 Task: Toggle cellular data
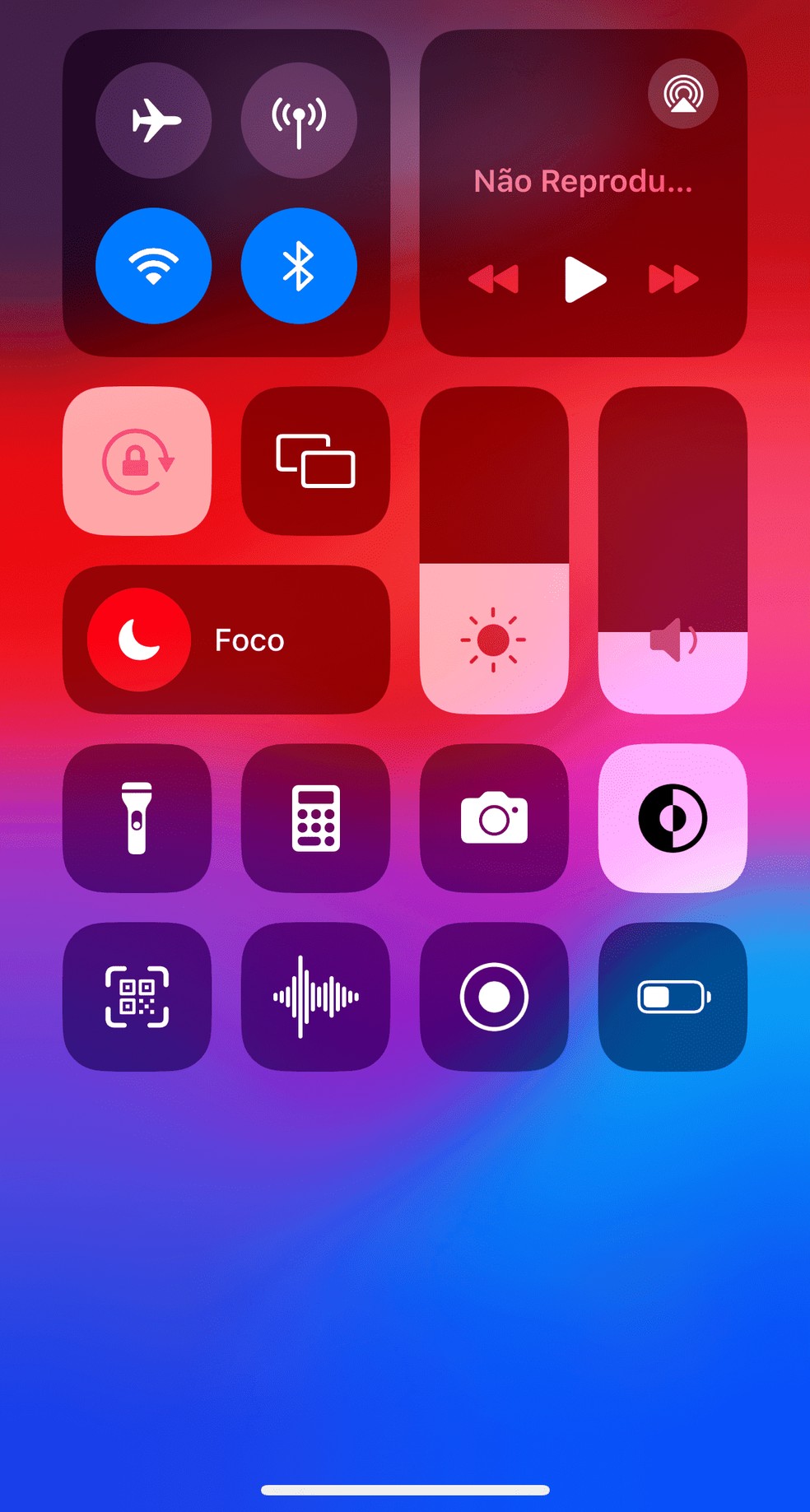click(x=299, y=120)
